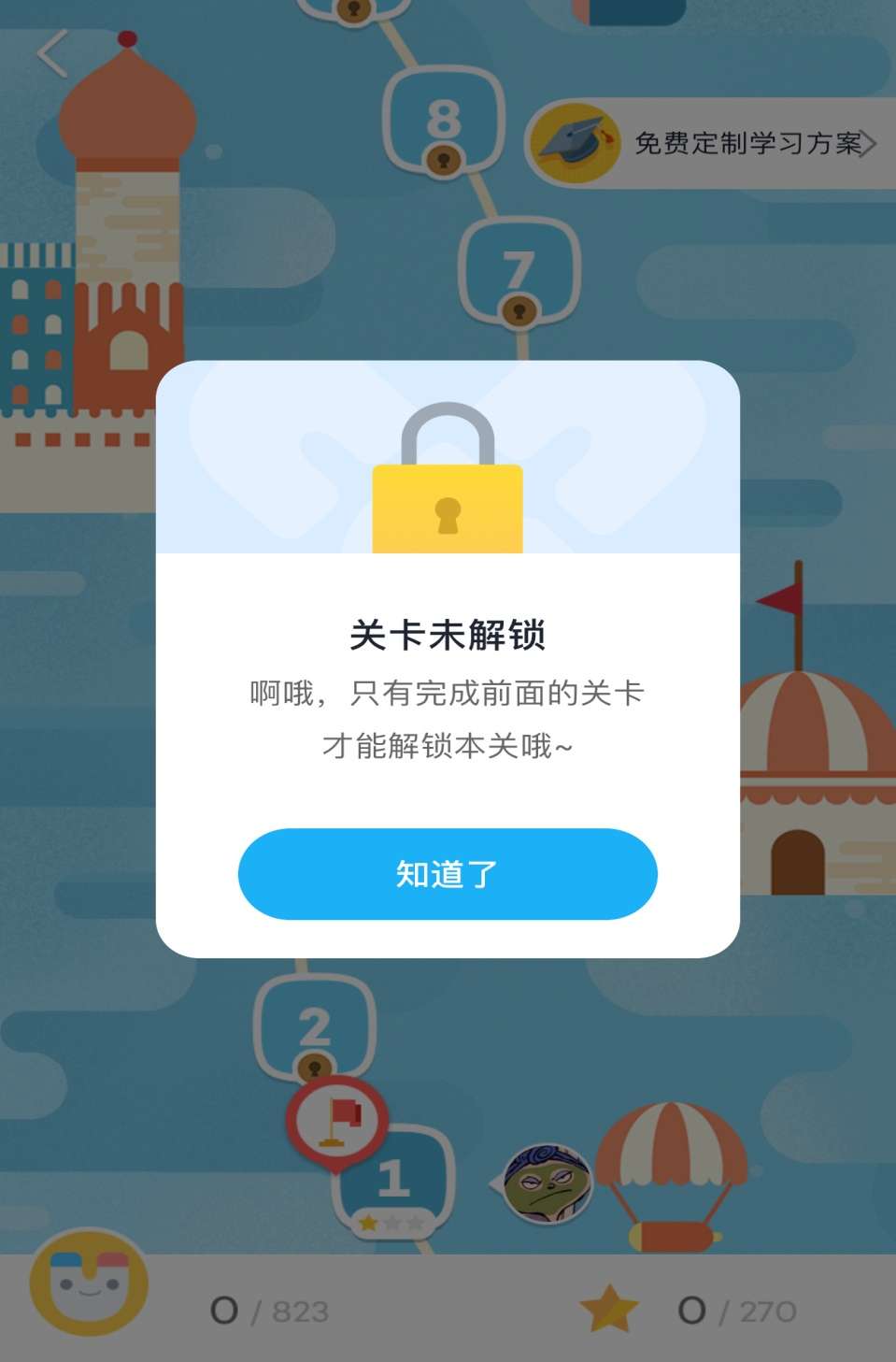This screenshot has width=896, height=1362.
Task: Click the 0/823 counter next to the avatar
Action: coord(271,1311)
